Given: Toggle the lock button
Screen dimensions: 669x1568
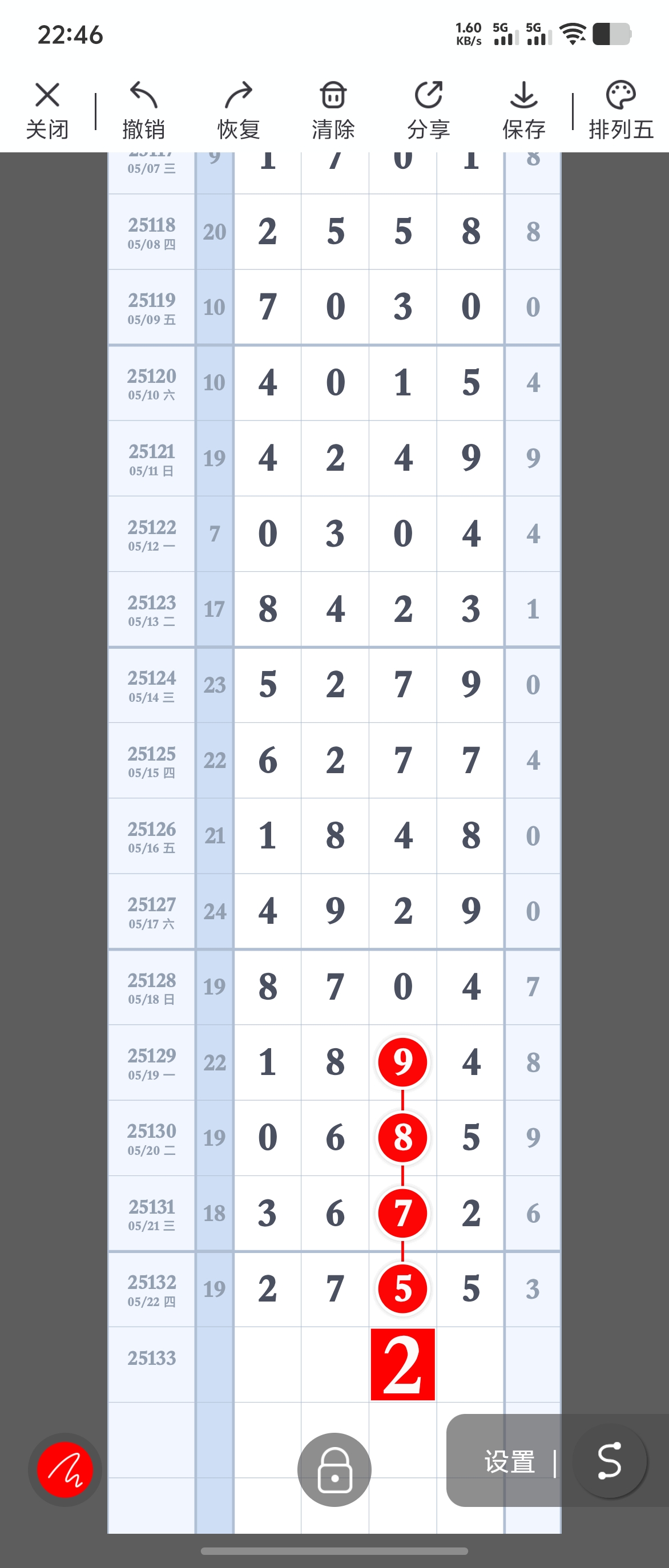Looking at the screenshot, I should (334, 1469).
